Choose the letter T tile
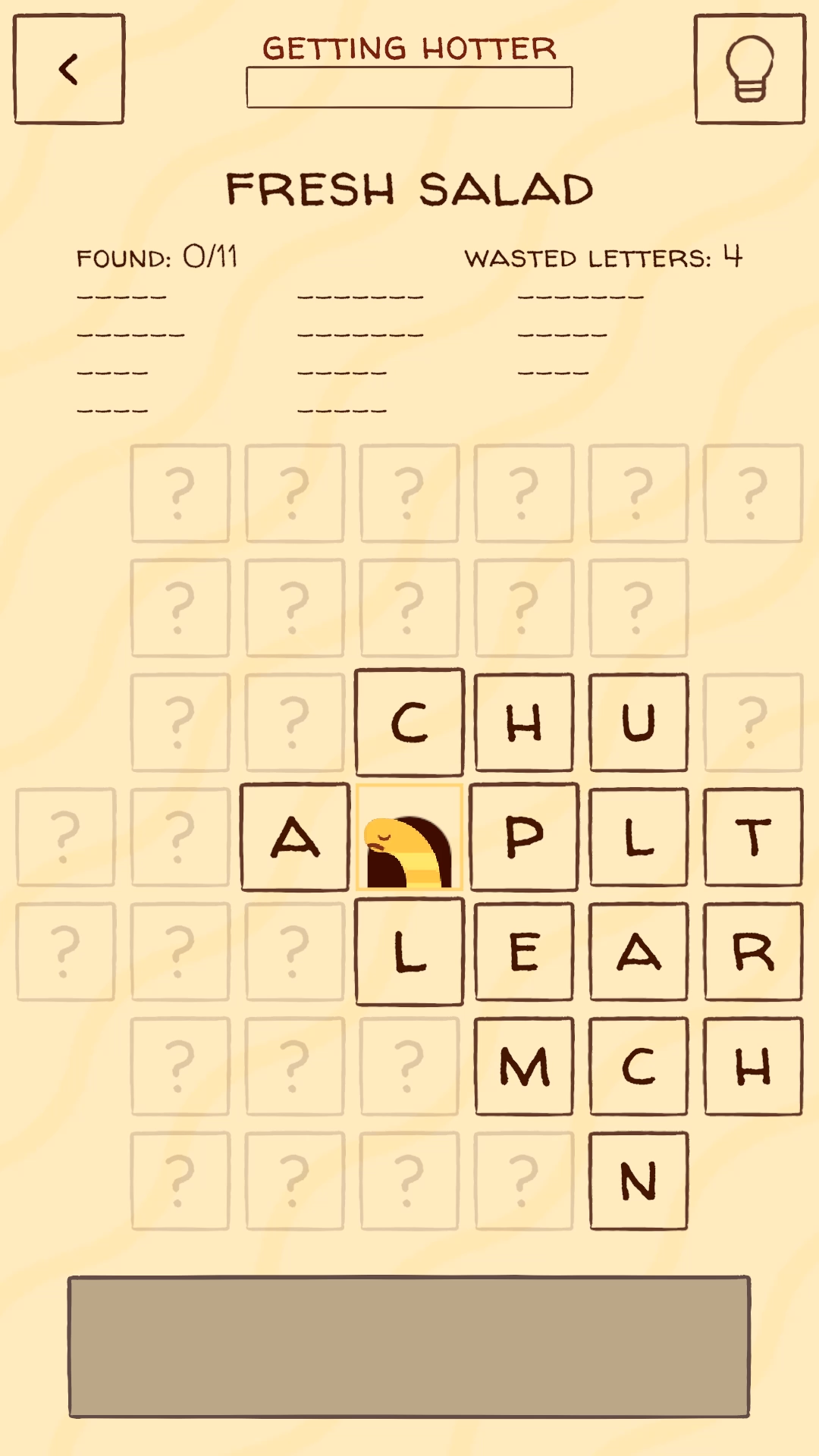The height and width of the screenshot is (1456, 819). [753, 837]
